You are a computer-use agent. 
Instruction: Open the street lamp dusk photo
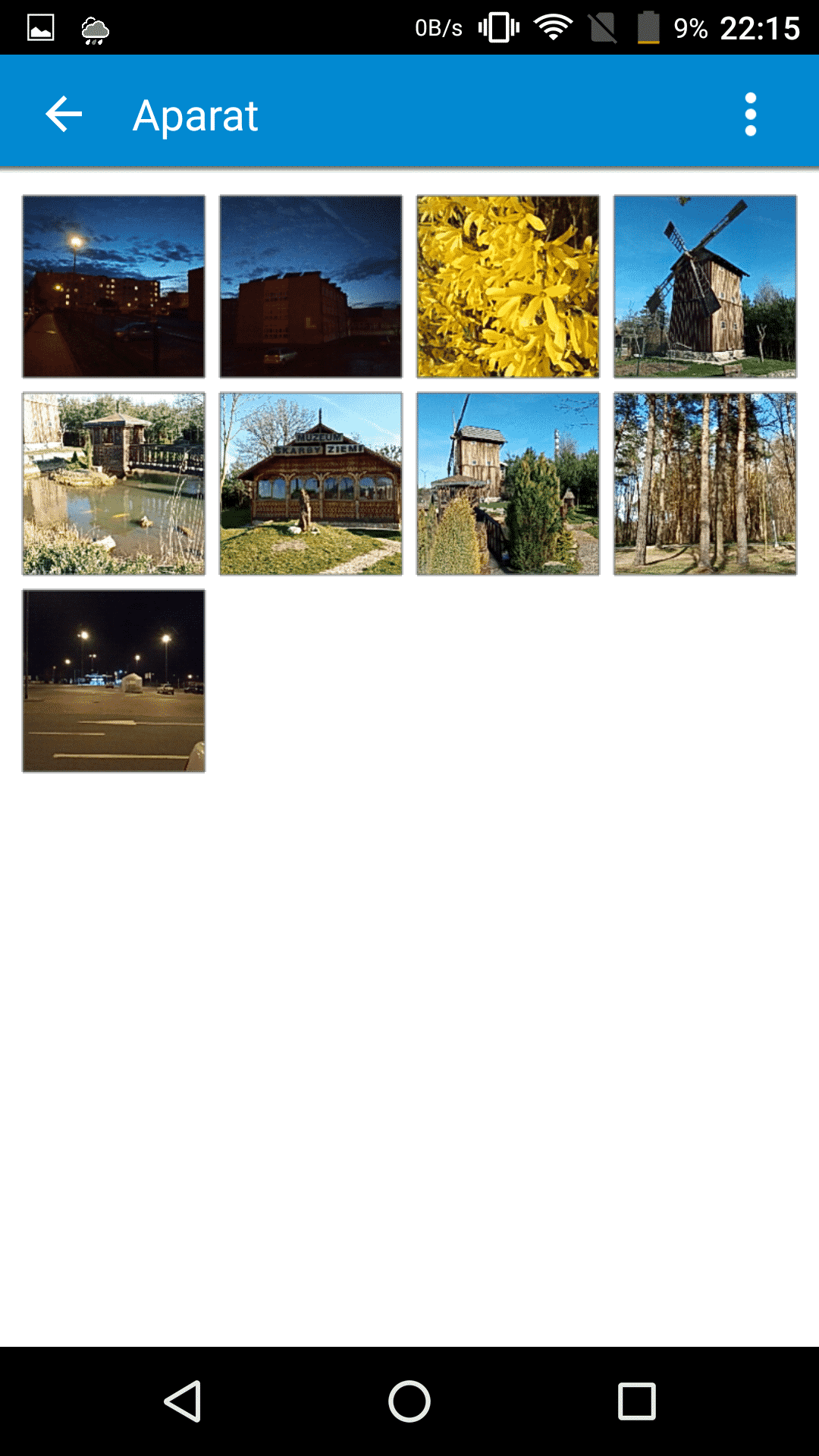(x=114, y=287)
